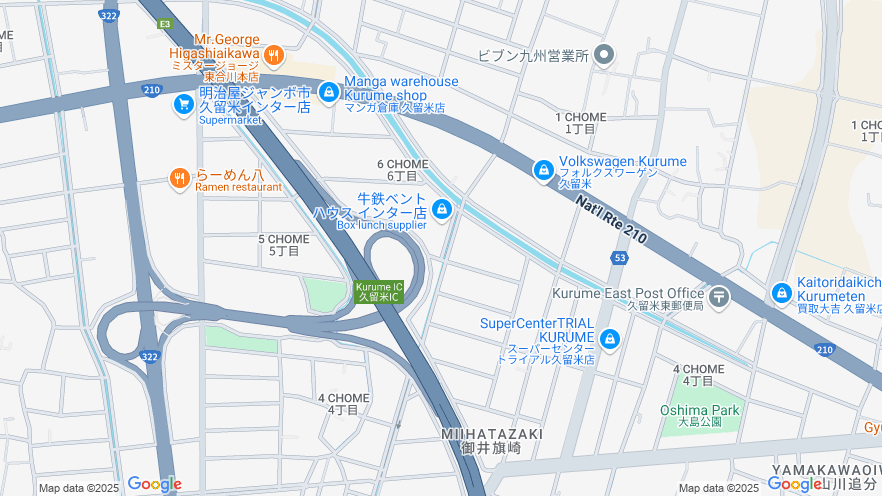The height and width of the screenshot is (496, 882).
Task: Tap the Kurume East Post Office marker
Action: [719, 296]
